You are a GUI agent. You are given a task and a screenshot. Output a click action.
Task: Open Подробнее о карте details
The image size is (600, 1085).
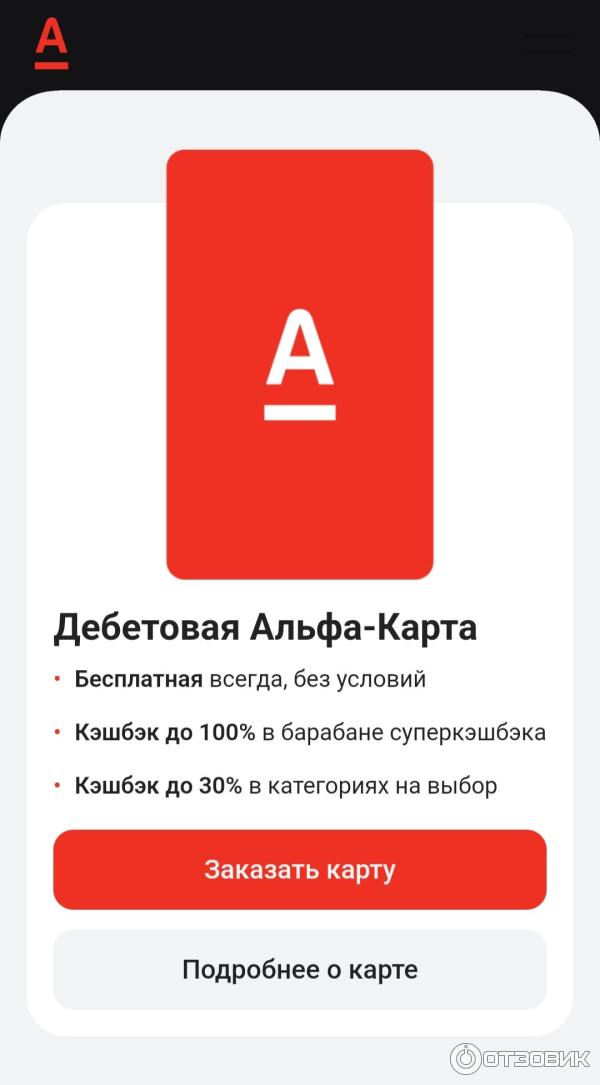[300, 969]
